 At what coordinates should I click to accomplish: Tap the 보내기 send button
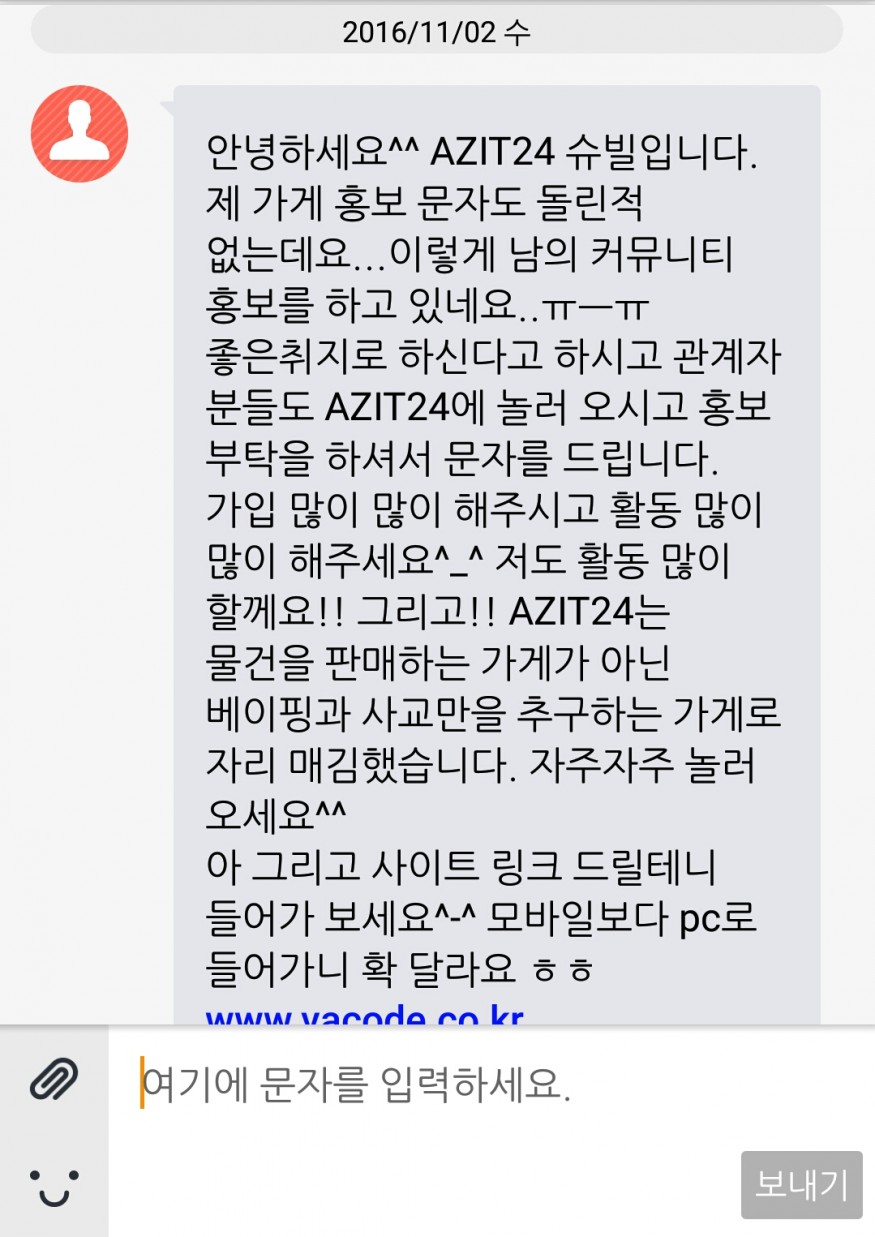pyautogui.click(x=801, y=1185)
